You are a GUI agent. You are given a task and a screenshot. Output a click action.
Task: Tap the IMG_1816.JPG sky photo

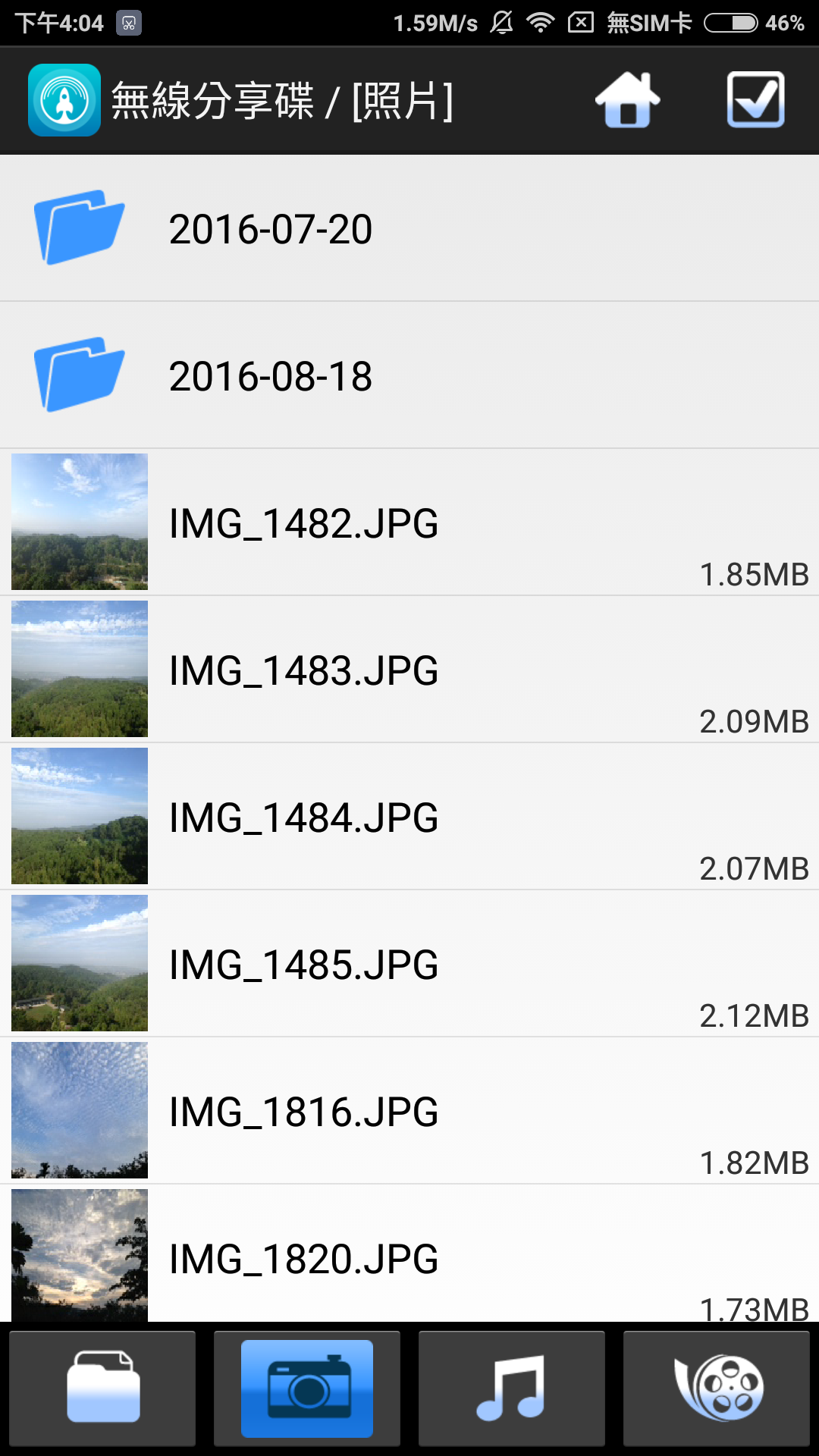point(409,1111)
